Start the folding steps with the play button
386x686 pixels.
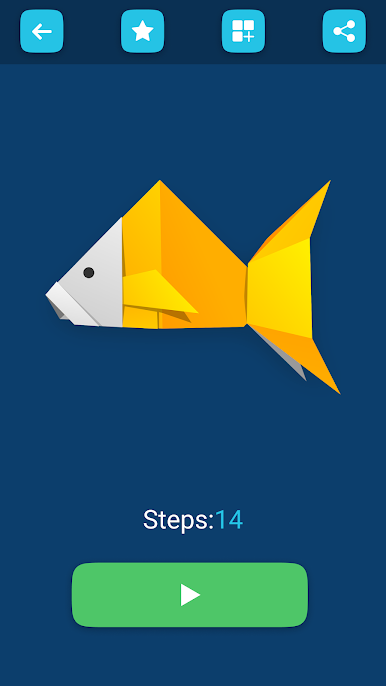coord(190,595)
